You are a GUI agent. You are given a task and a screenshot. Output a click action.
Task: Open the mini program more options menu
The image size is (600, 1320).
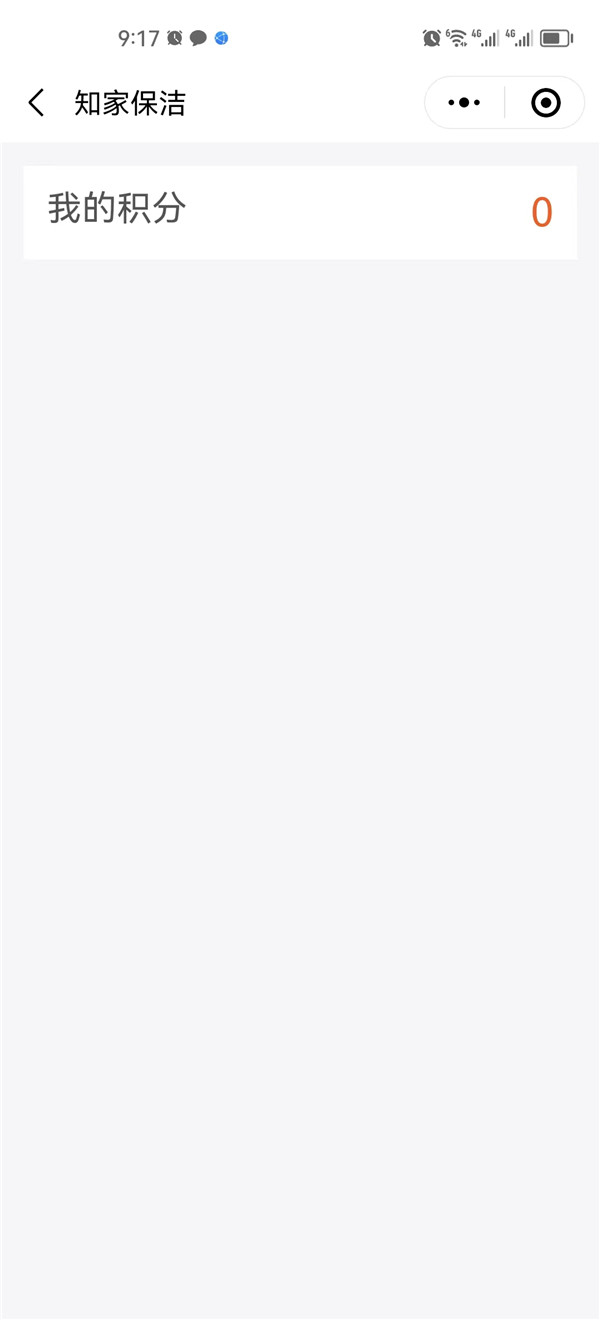click(464, 103)
